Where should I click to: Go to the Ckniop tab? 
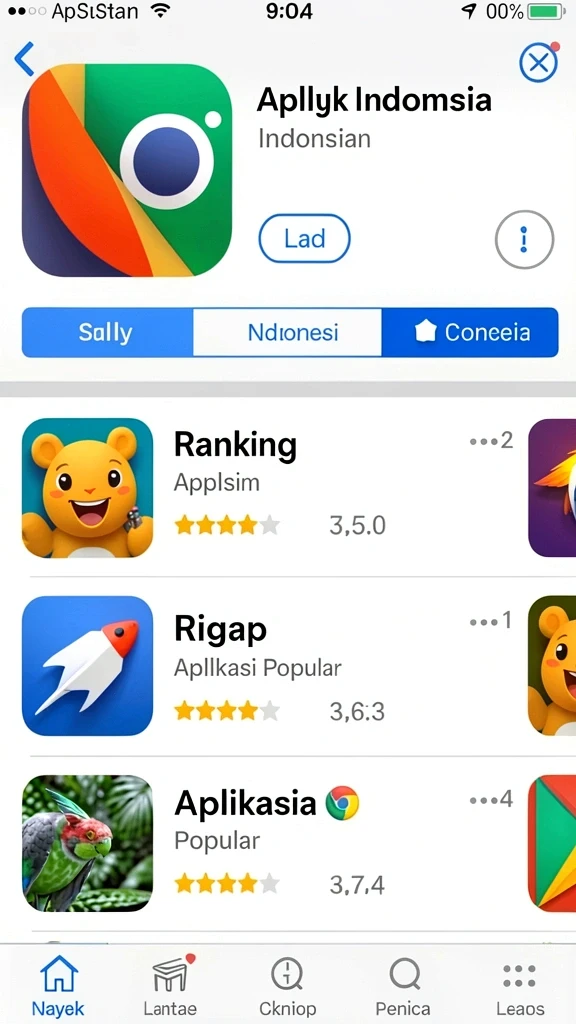(287, 986)
